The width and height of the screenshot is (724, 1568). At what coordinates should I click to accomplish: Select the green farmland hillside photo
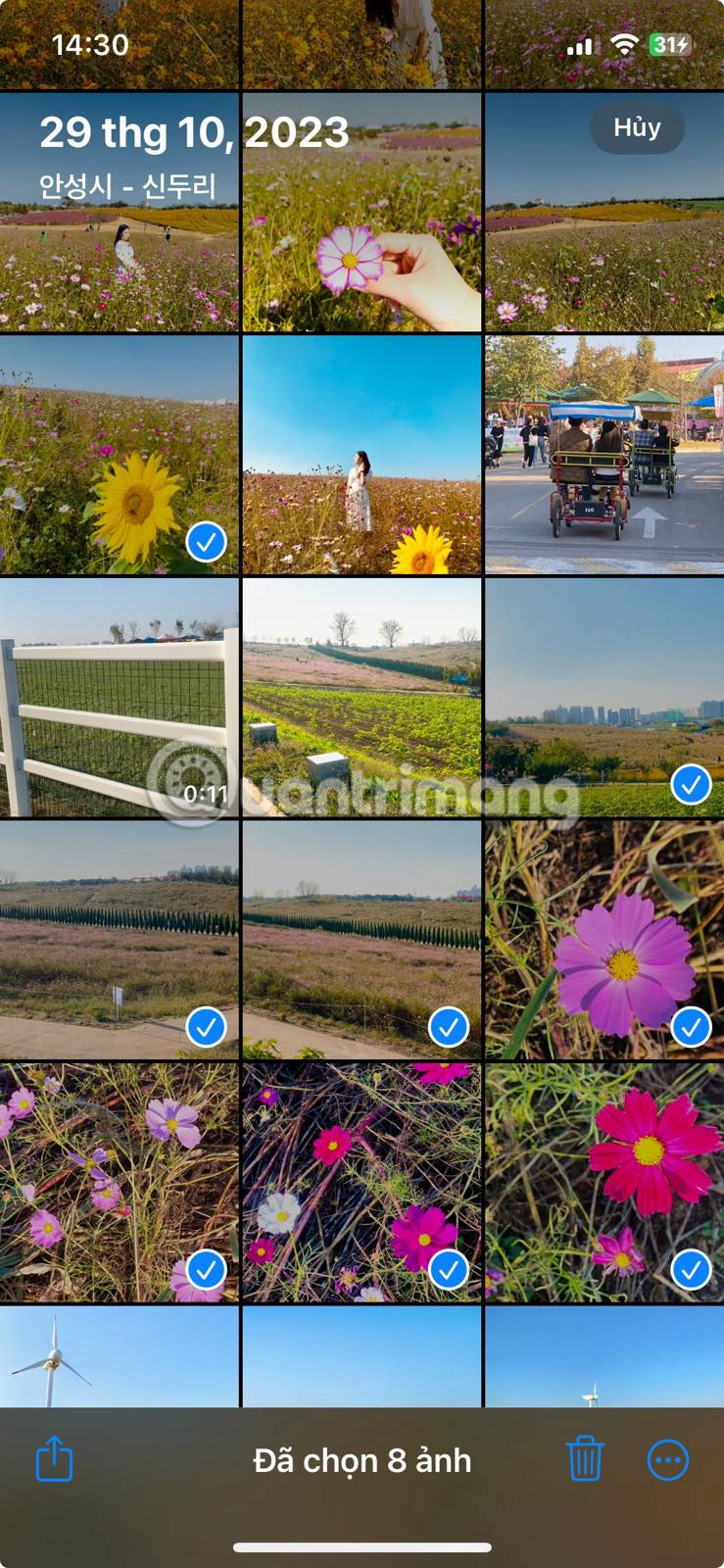tap(362, 697)
